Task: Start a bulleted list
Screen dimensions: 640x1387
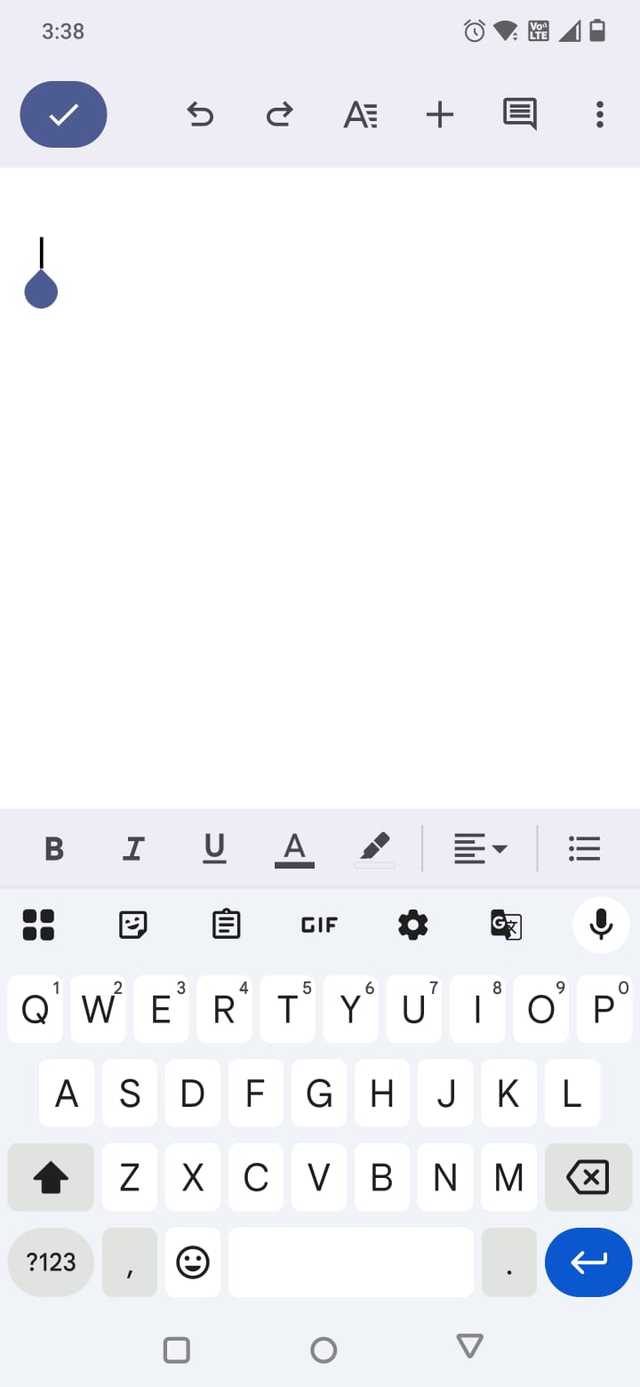Action: [584, 849]
